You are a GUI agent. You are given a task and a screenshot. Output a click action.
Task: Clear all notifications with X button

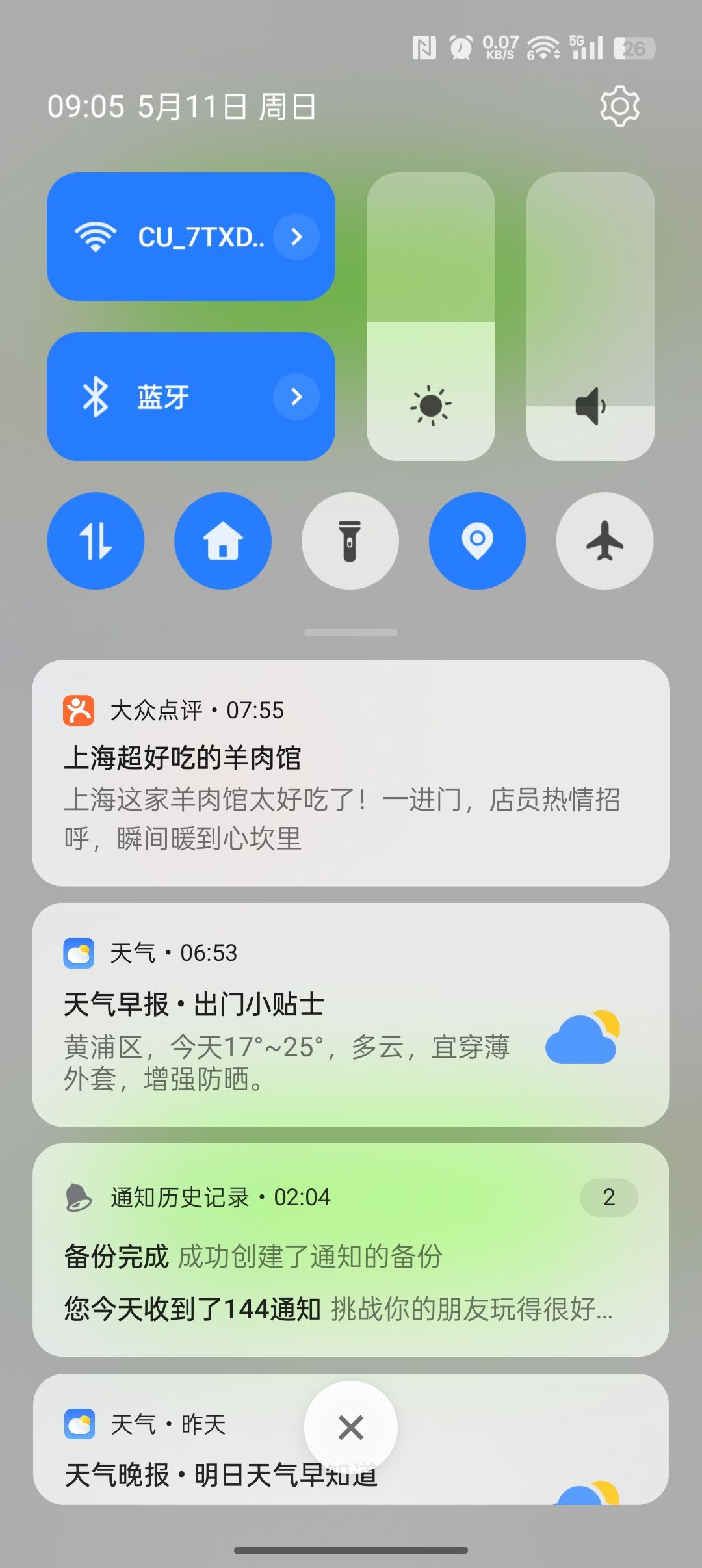tap(351, 1428)
